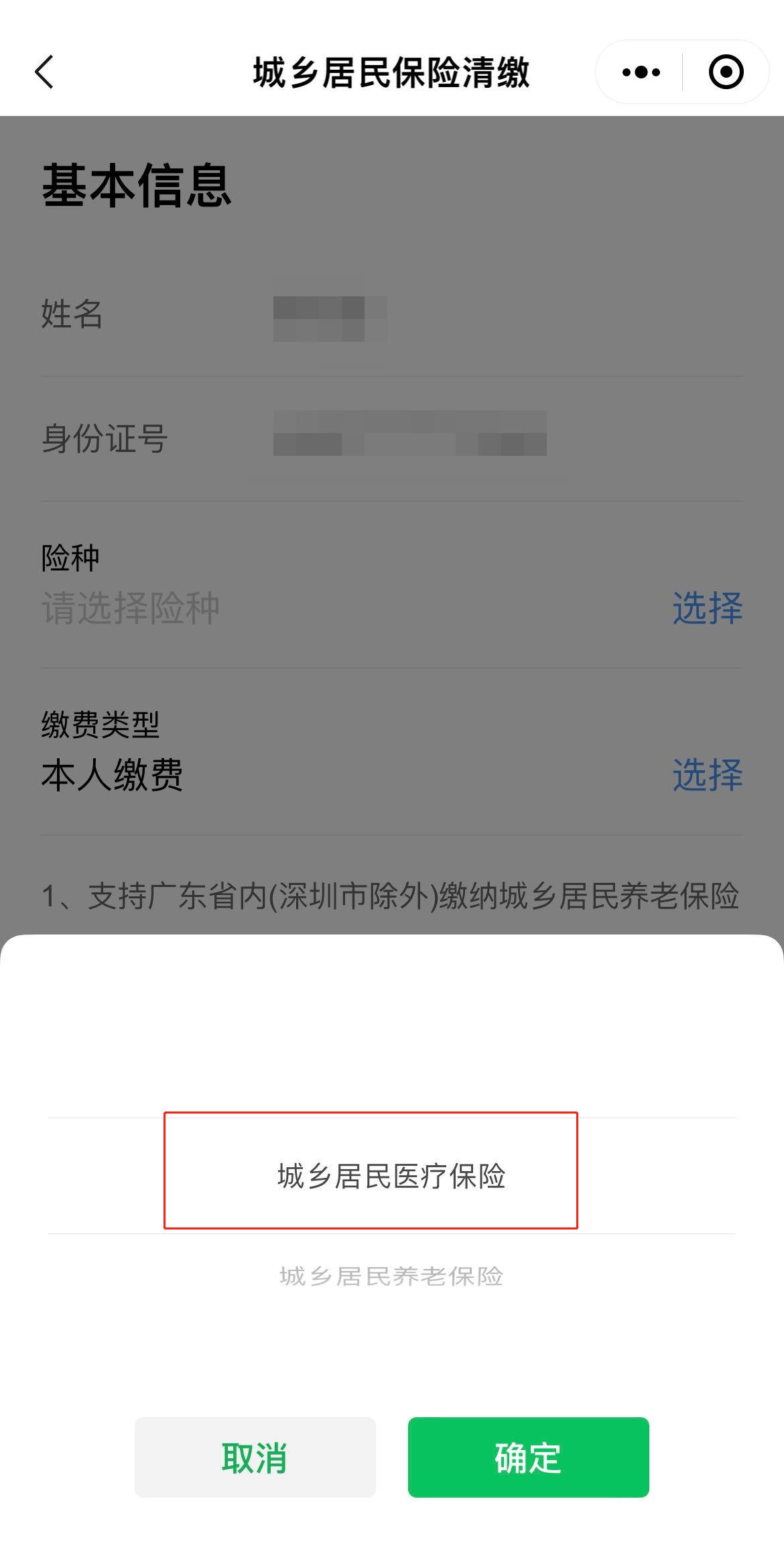Image resolution: width=784 pixels, height=1562 pixels.
Task: Open the mini program more options menu
Action: (x=641, y=72)
